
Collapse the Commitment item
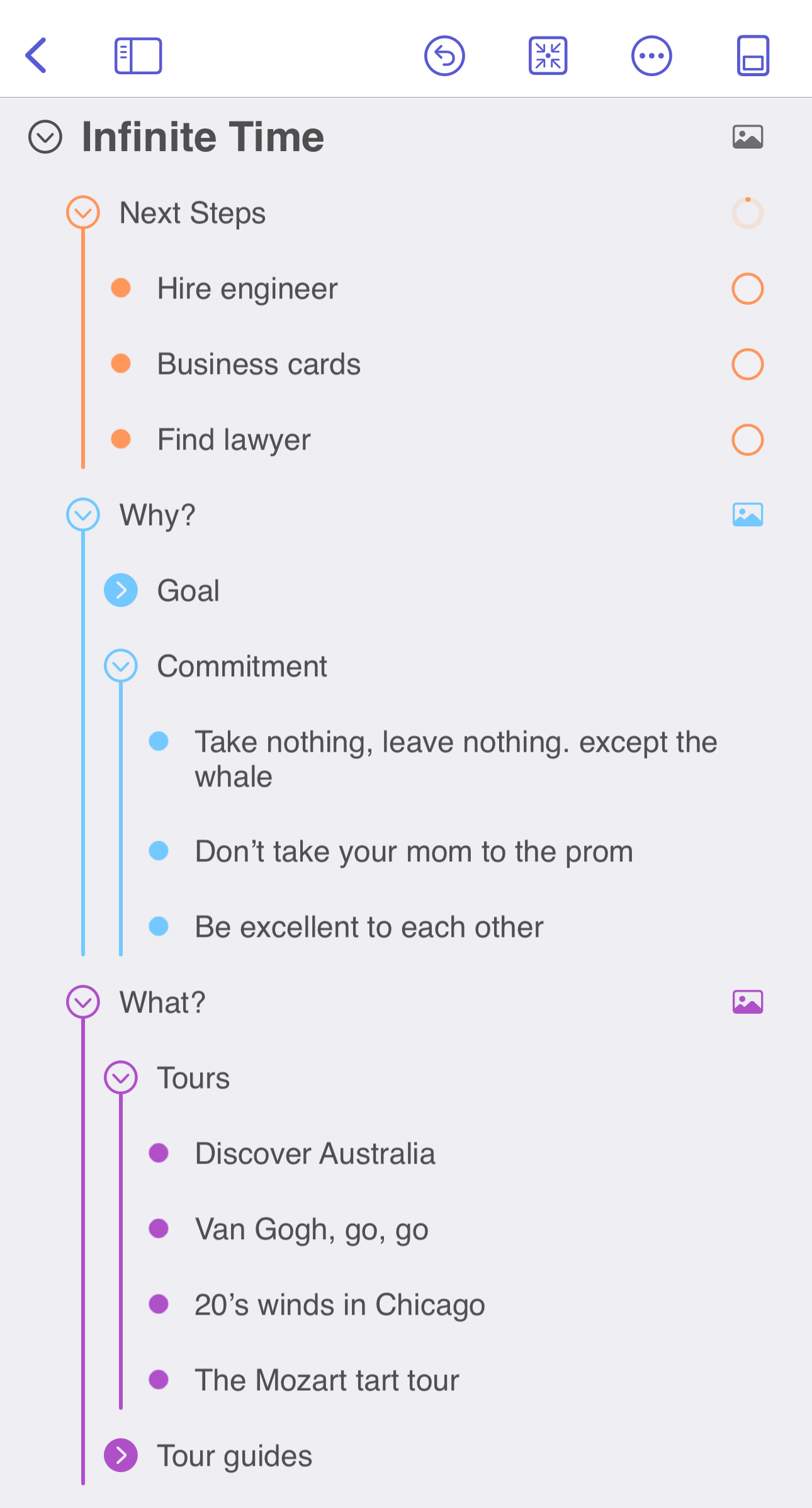pos(121,666)
